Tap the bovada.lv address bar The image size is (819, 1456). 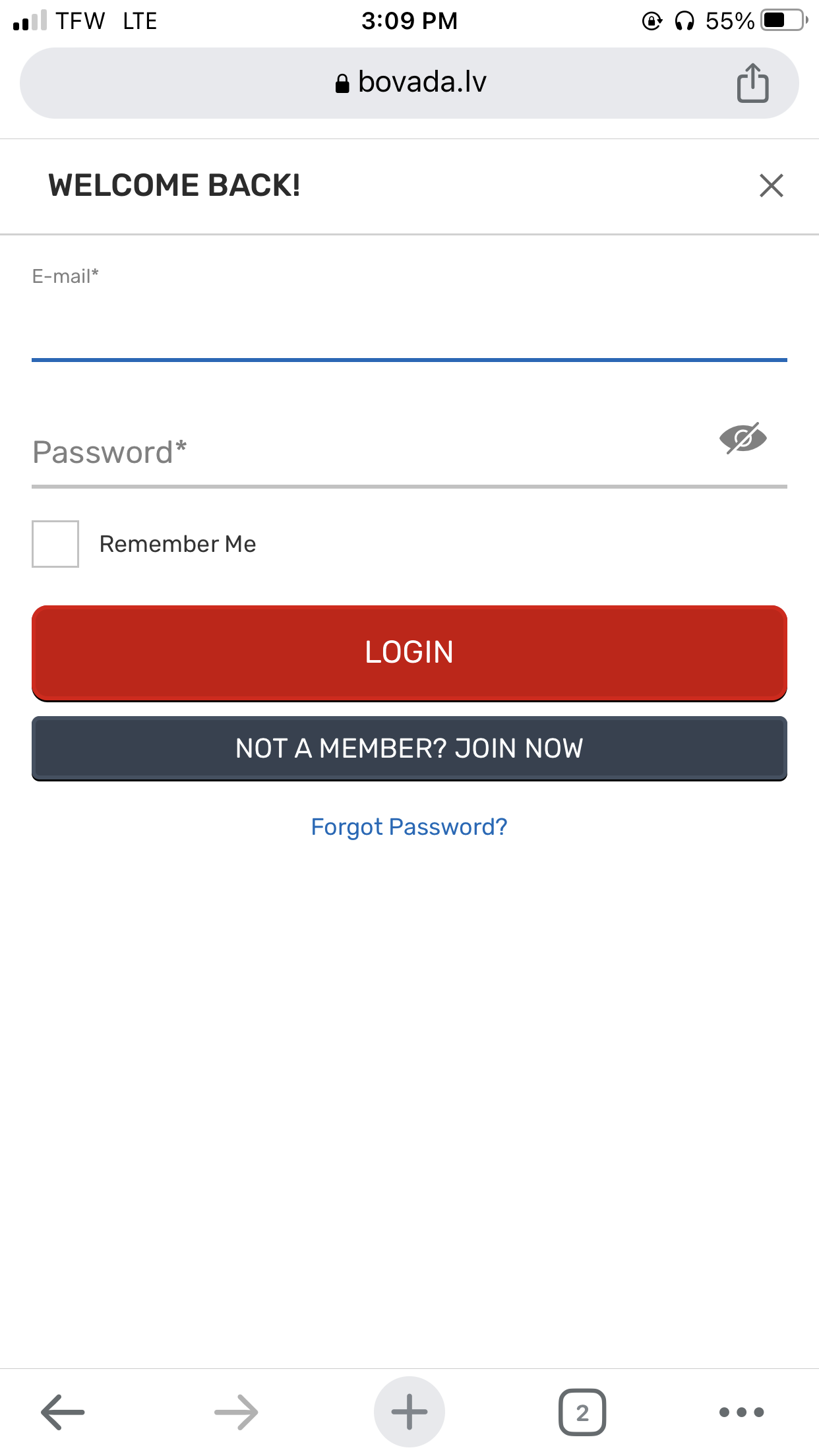point(409,83)
